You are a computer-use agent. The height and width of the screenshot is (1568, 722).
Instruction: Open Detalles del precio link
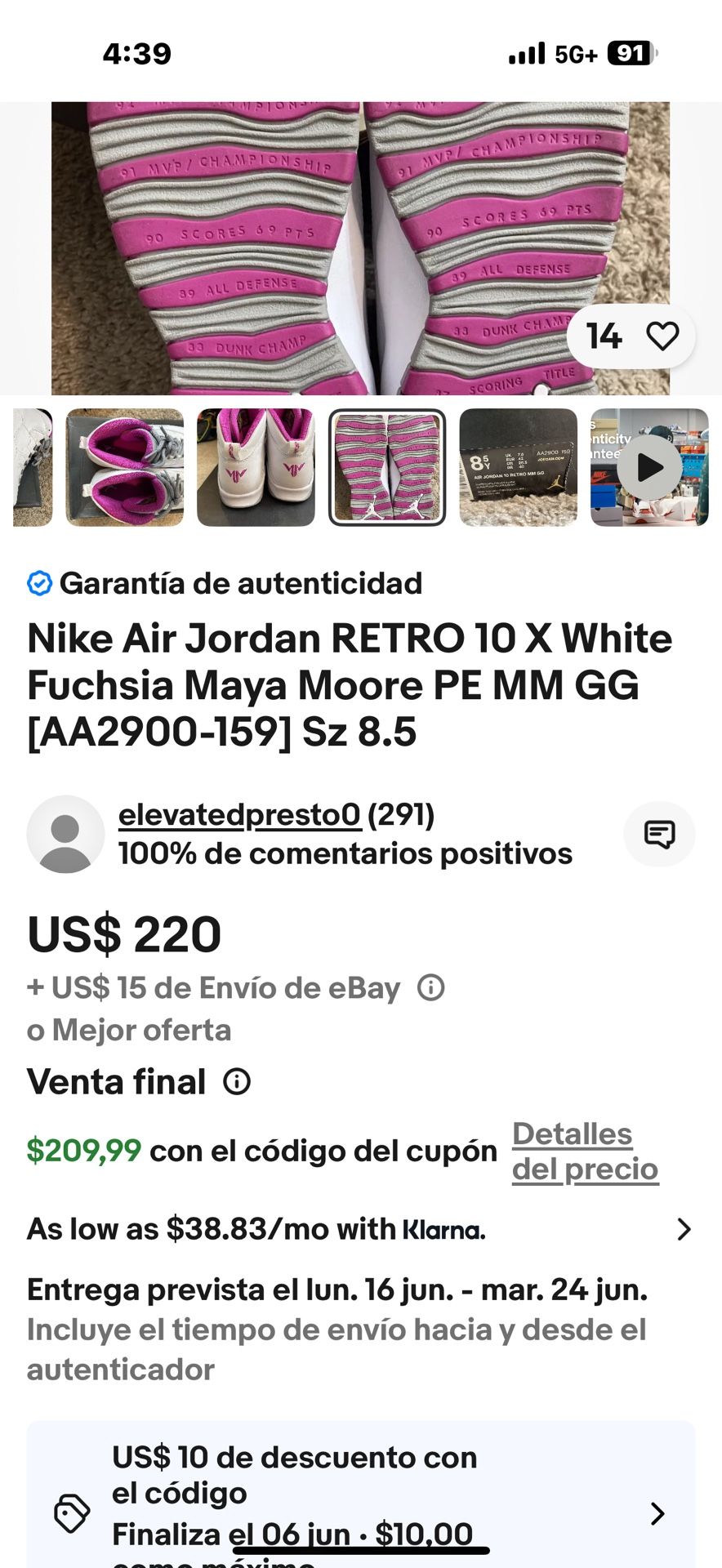pyautogui.click(x=585, y=1151)
